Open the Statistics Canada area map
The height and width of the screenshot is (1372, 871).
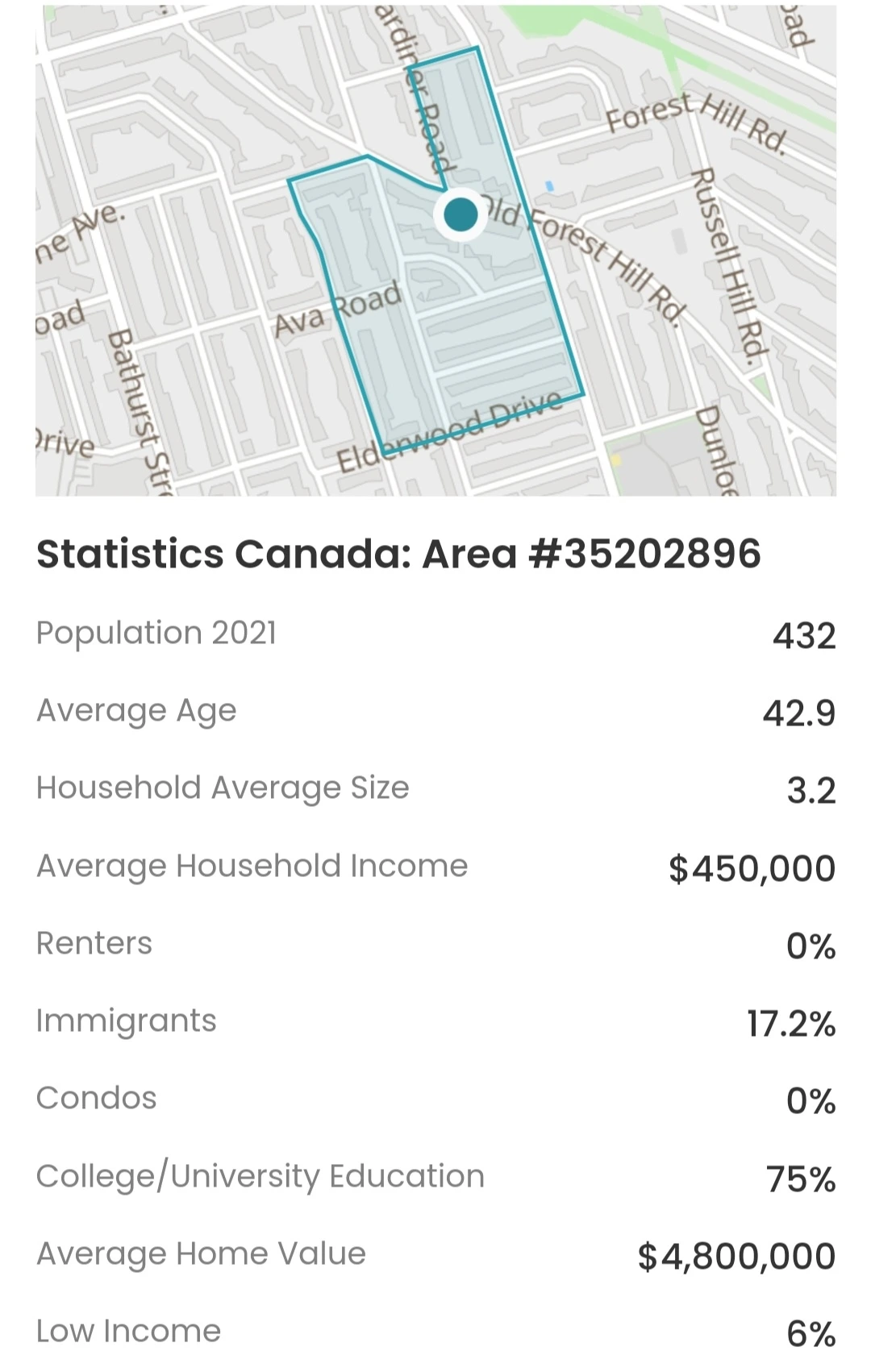pos(435,251)
